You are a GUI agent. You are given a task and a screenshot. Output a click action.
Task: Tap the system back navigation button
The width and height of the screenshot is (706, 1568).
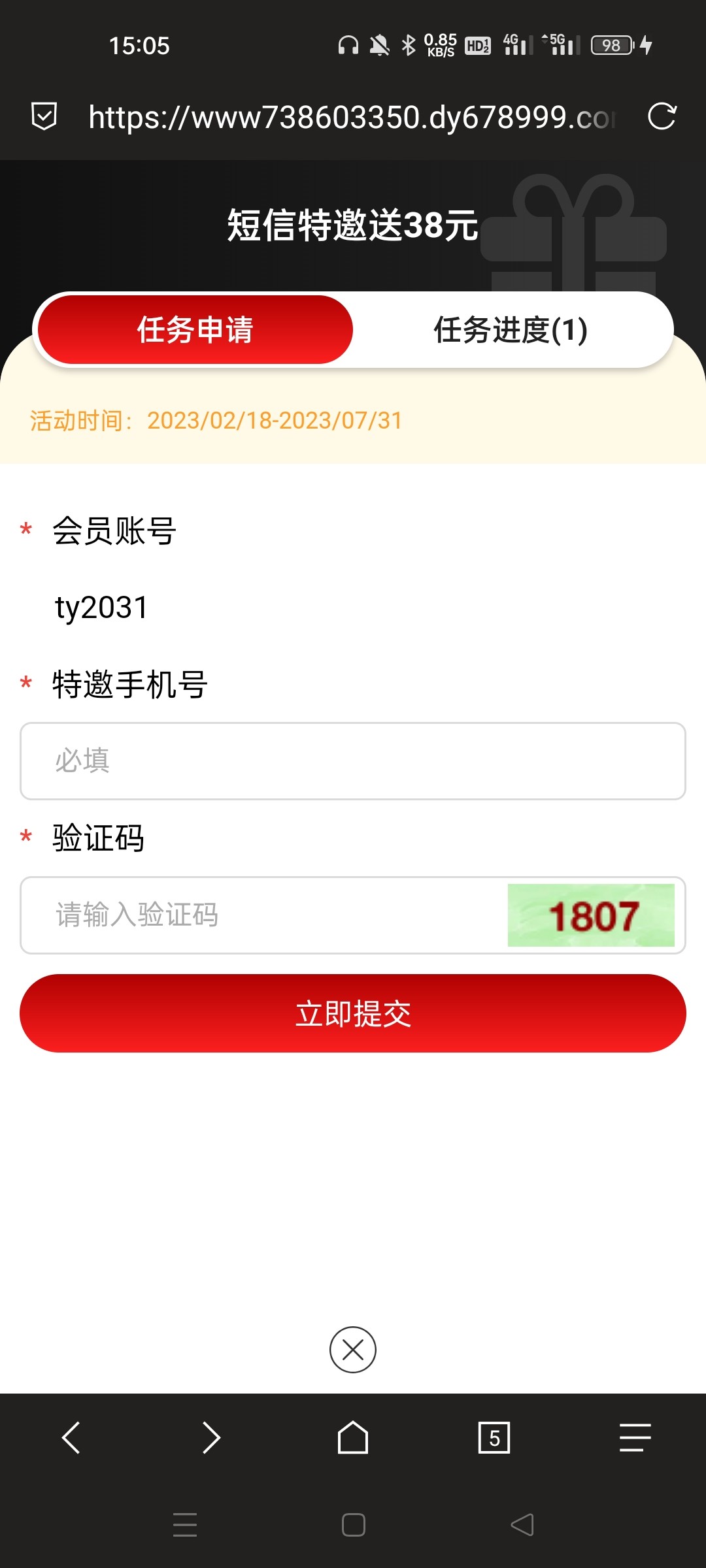pyautogui.click(x=522, y=1525)
